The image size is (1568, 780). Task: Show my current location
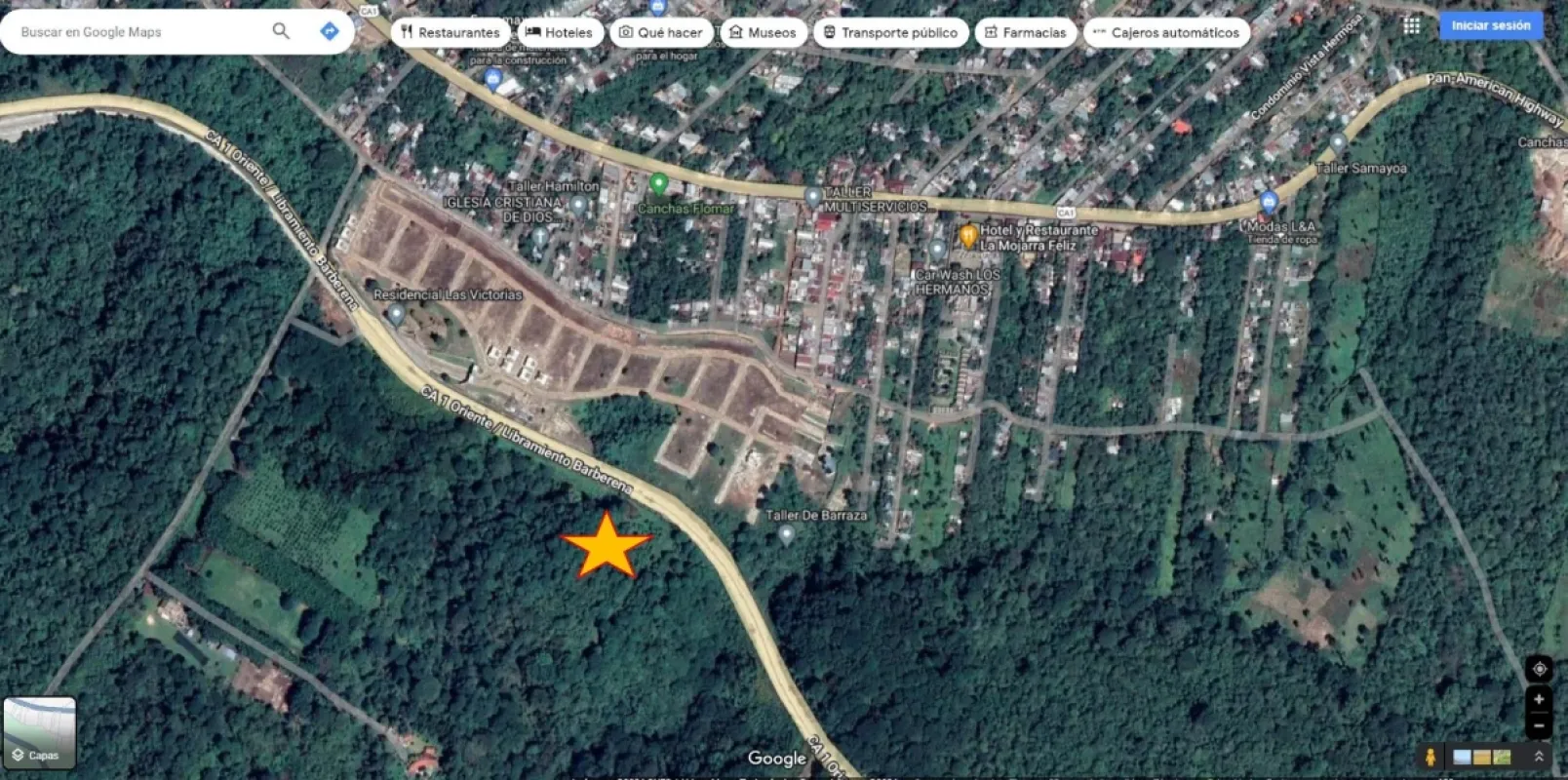(1539, 669)
